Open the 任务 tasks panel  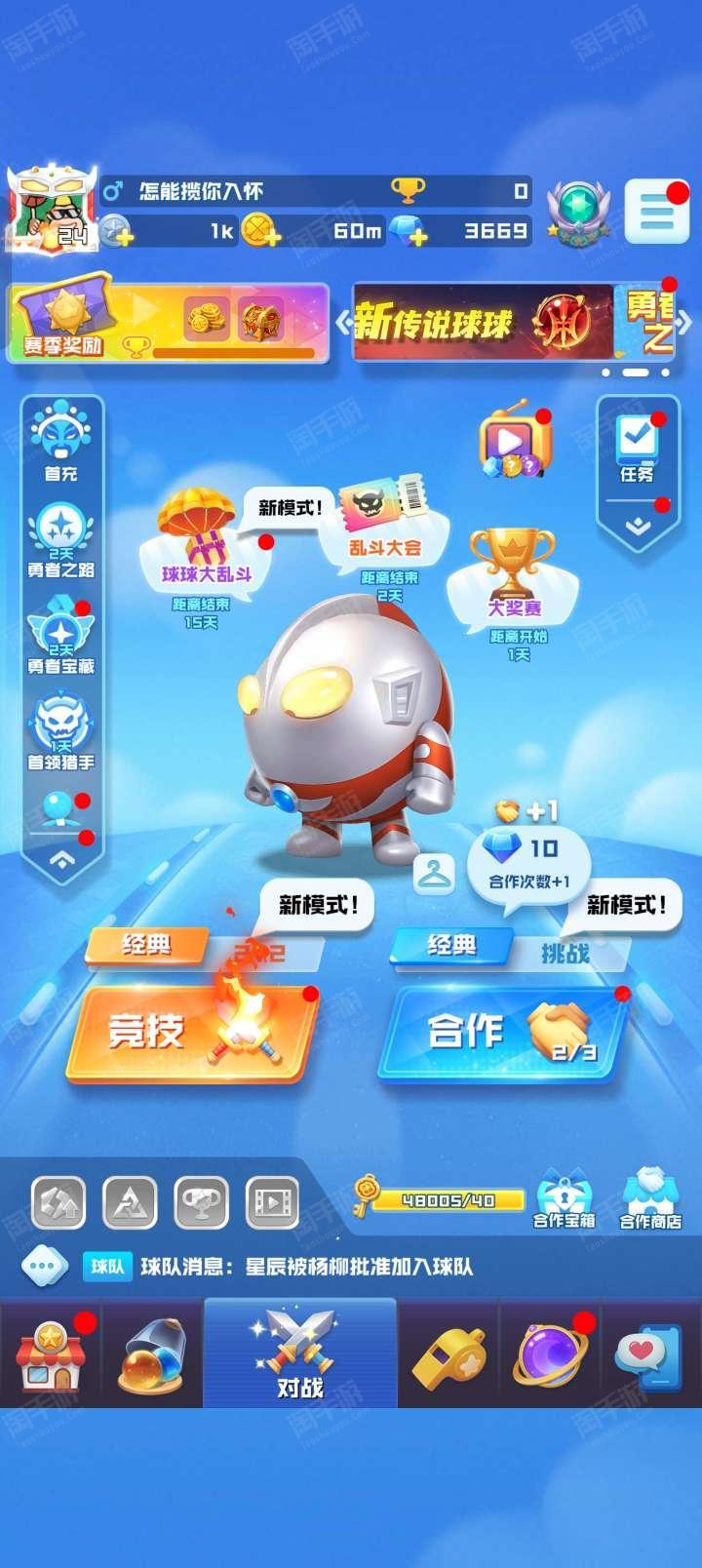638,445
